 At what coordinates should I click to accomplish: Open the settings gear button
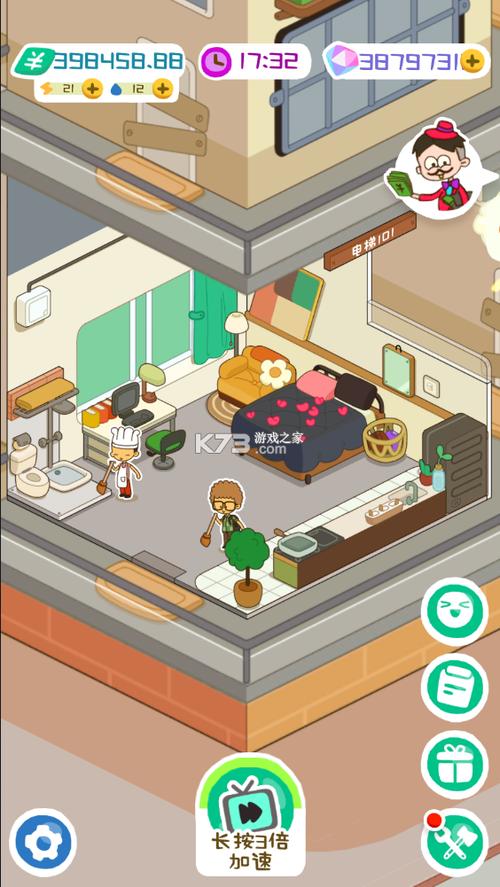click(x=42, y=842)
